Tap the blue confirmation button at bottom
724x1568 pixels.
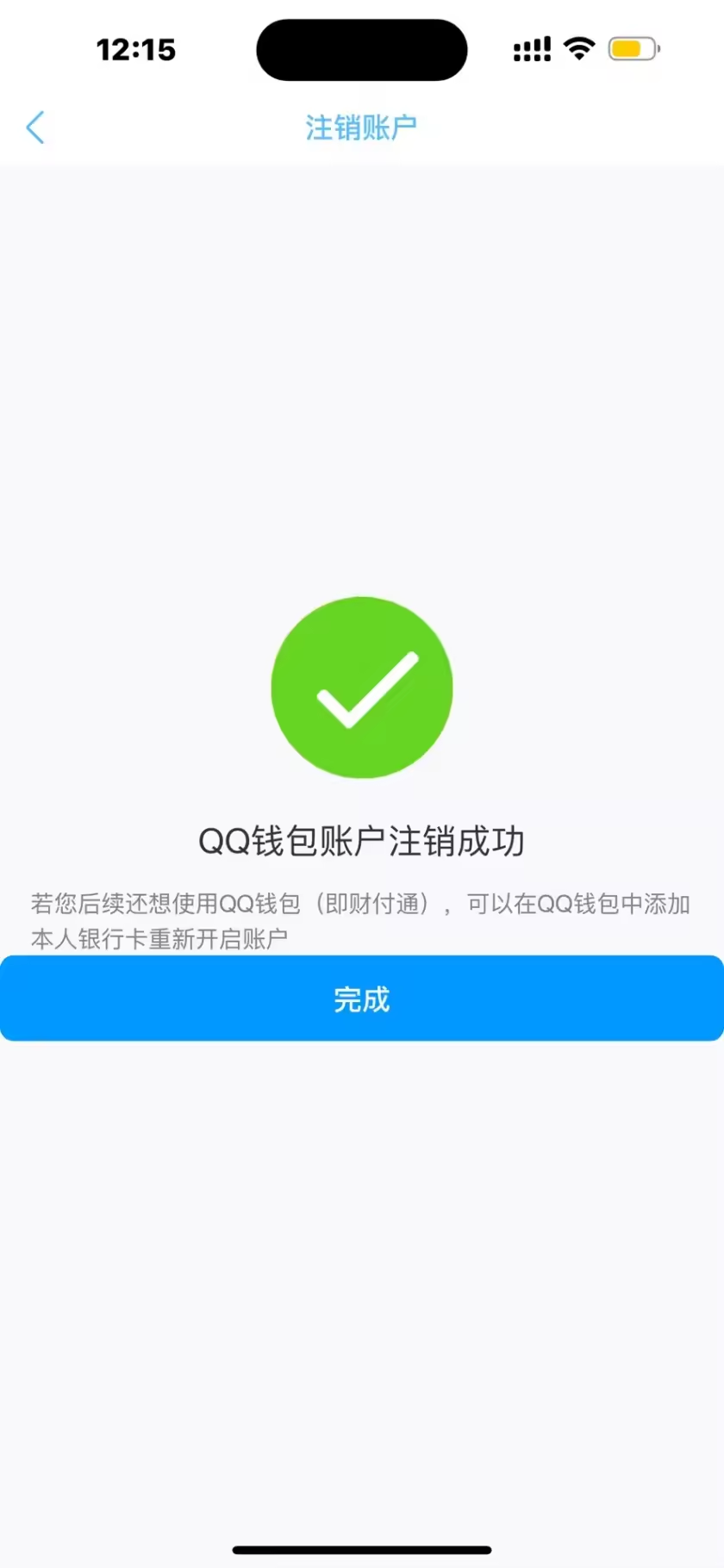pos(362,998)
